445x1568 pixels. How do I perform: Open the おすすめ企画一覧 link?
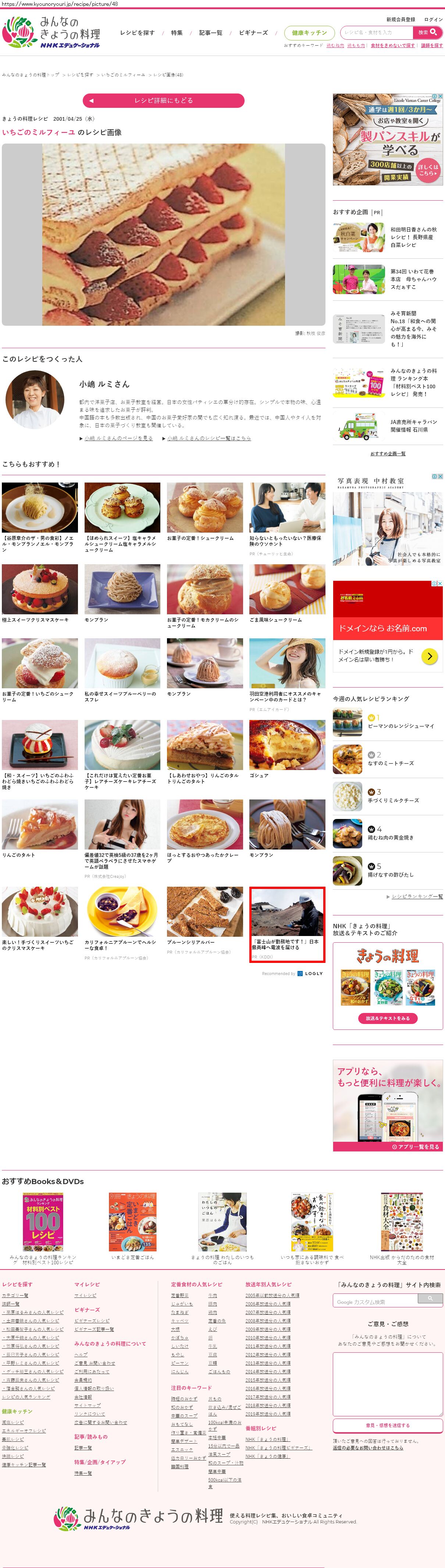click(388, 453)
